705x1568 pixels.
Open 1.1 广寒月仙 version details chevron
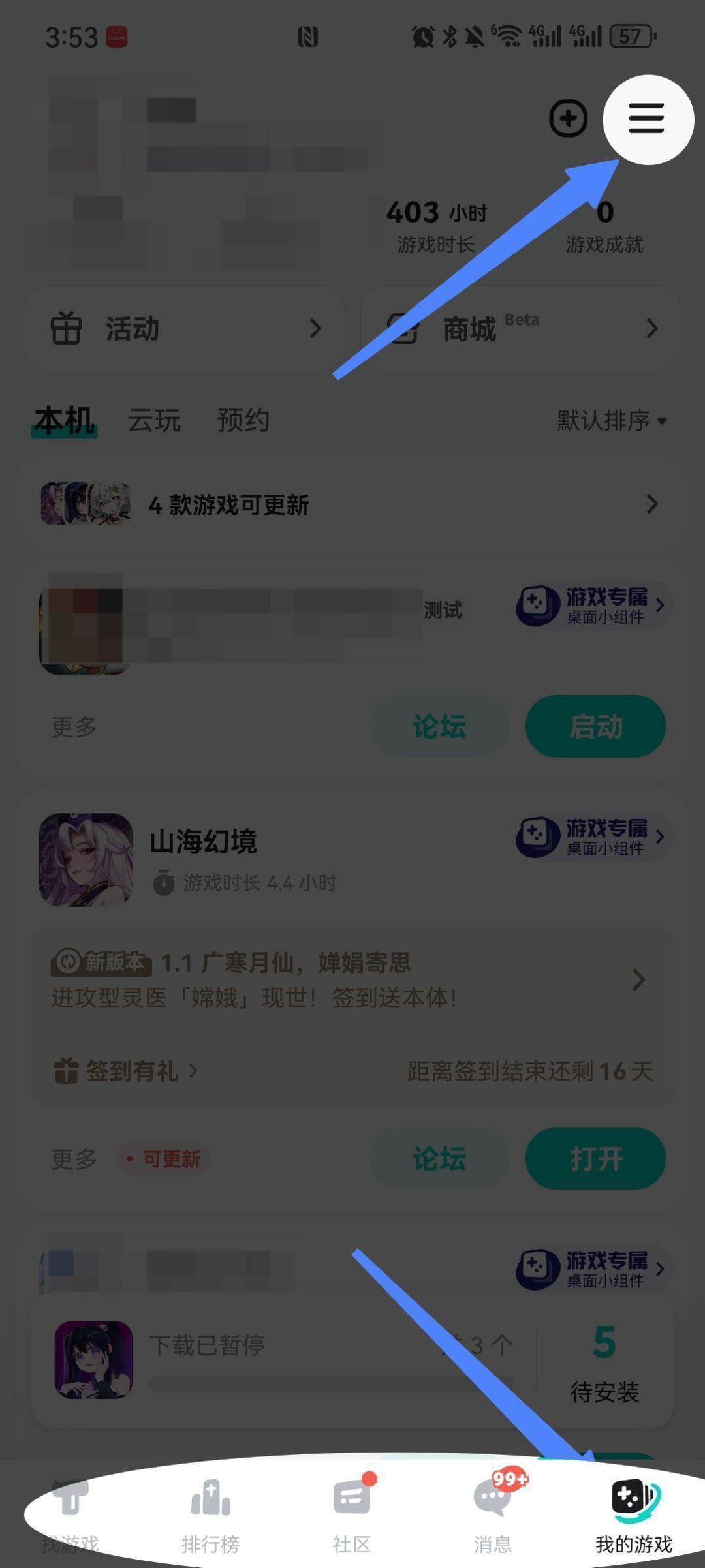point(638,980)
